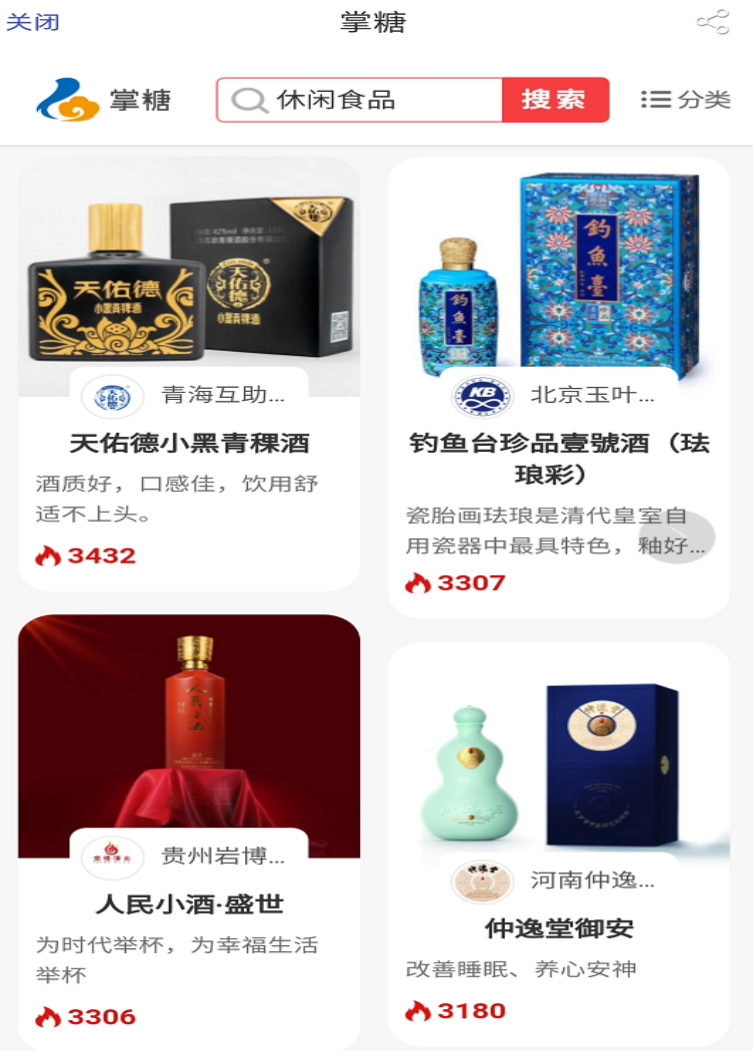Tap 关闭 to close the page

(33, 22)
